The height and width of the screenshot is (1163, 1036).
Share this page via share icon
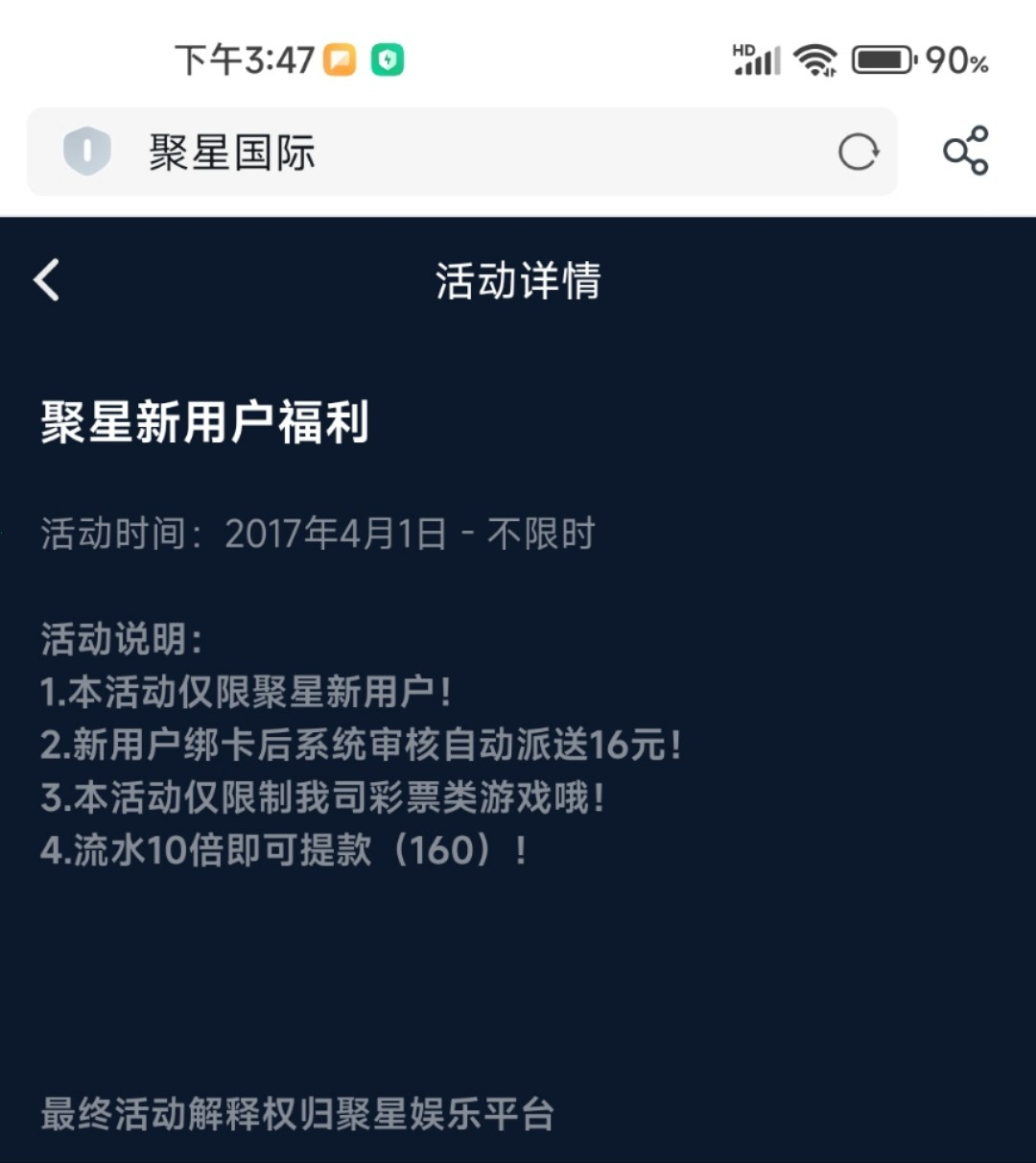965,151
